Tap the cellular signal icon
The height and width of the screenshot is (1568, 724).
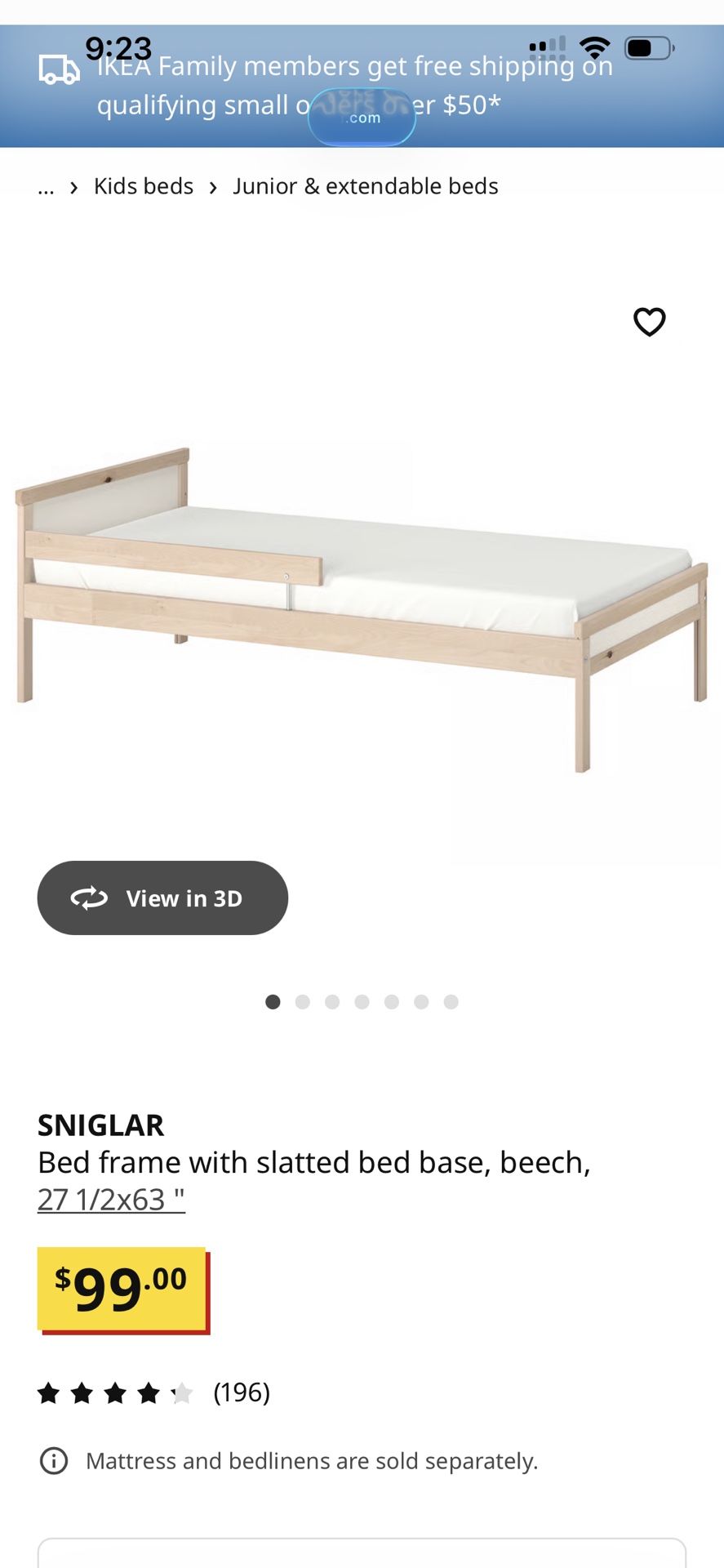(545, 47)
